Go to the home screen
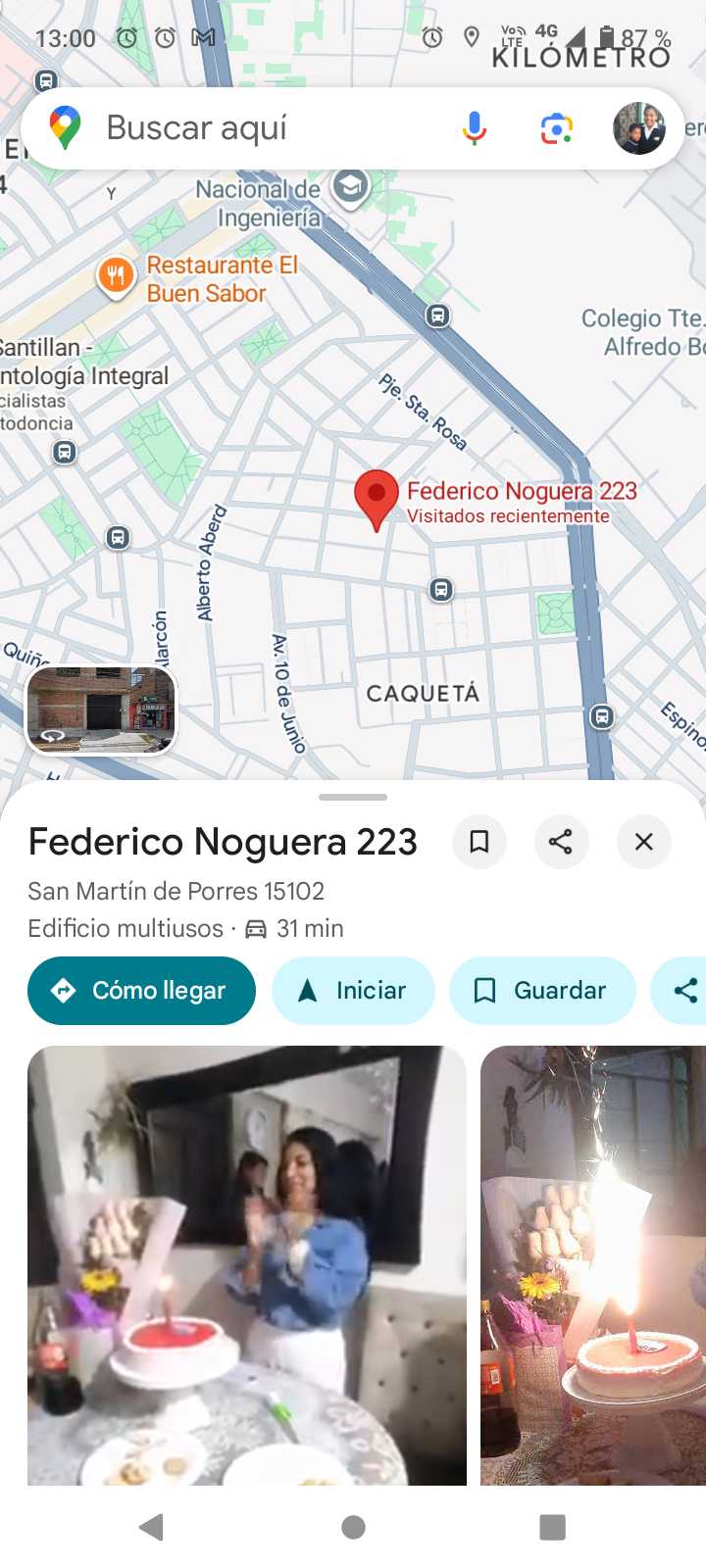The height and width of the screenshot is (1568, 706). coord(353,1527)
